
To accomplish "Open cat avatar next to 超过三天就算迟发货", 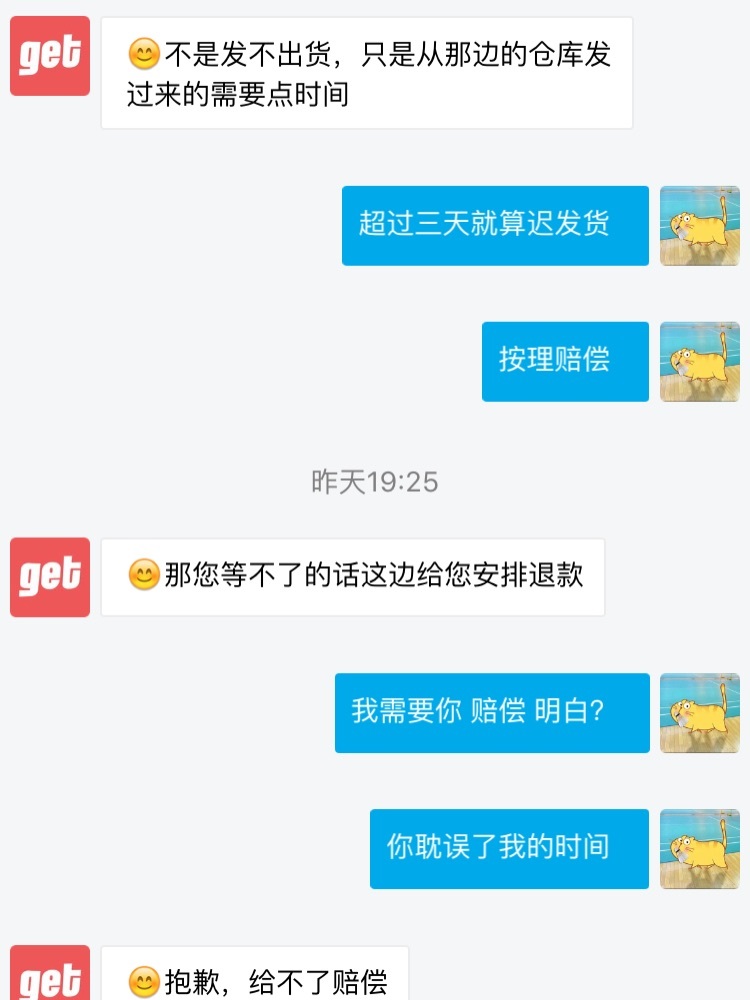I will 700,226.
